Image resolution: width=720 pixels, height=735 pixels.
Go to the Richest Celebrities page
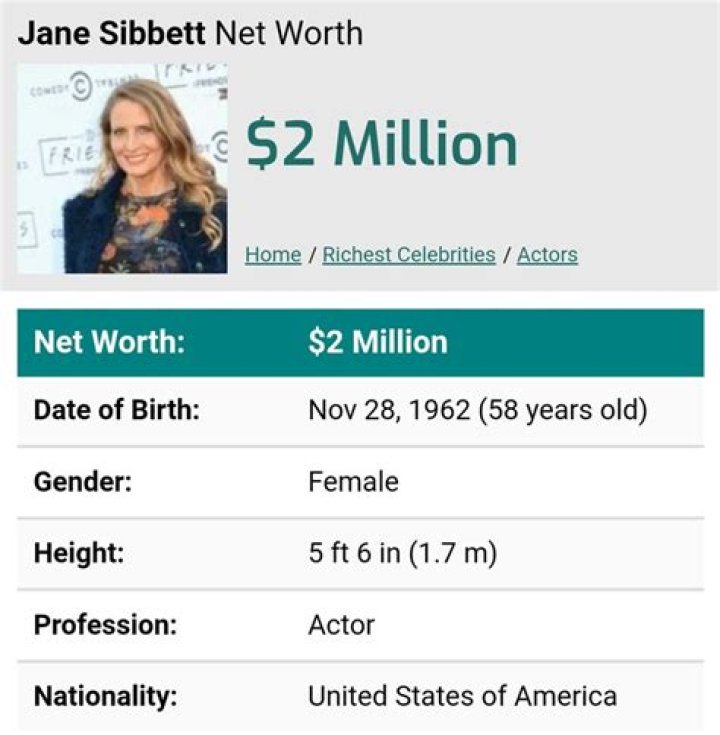tap(409, 255)
